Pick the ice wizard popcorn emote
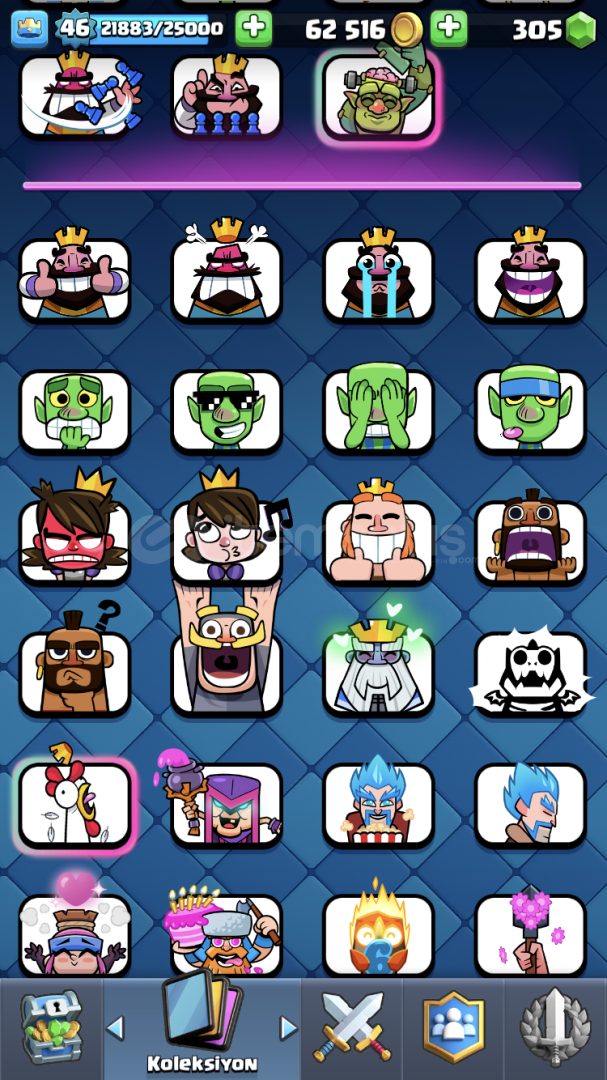Screen dimensions: 607x1080 click(378, 804)
